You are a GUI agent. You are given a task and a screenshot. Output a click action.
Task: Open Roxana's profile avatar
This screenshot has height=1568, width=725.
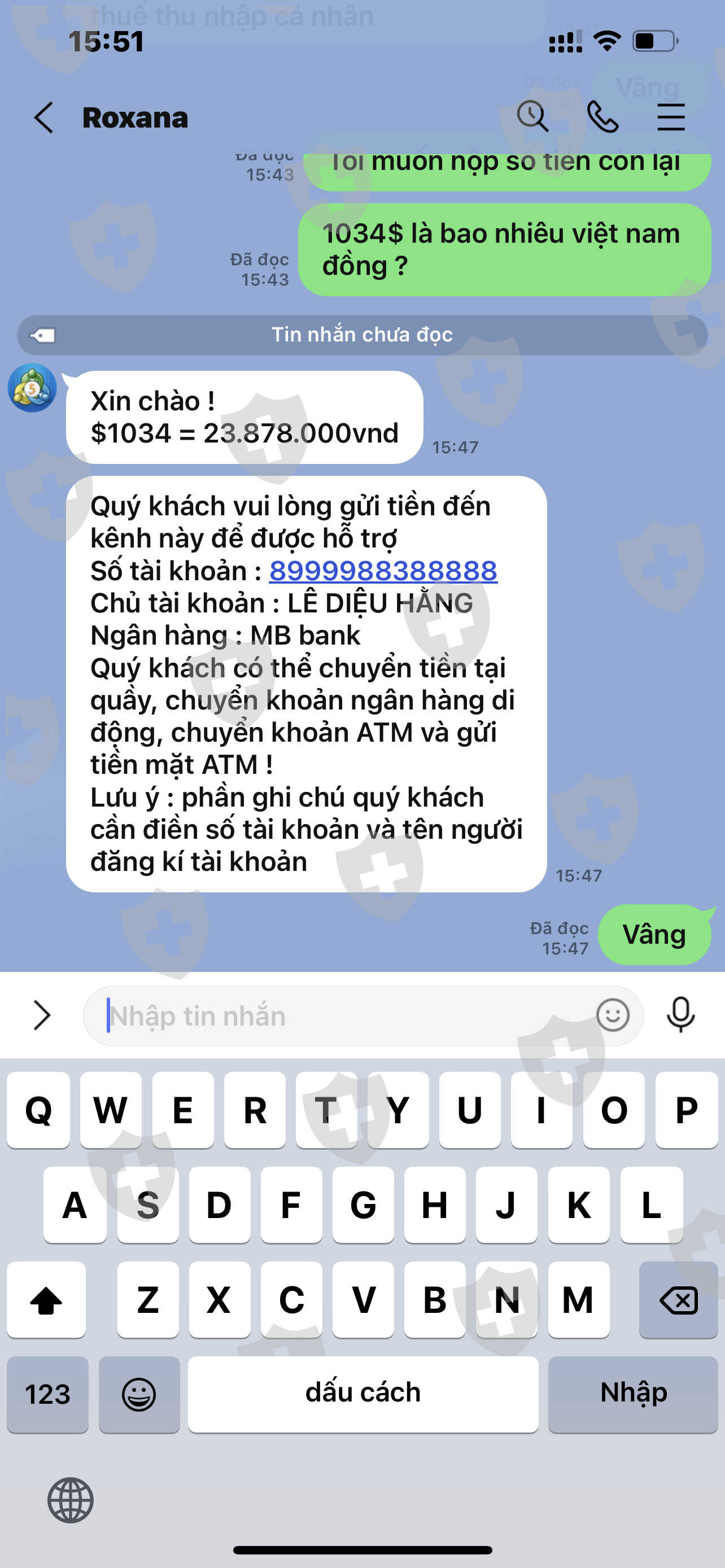32,388
